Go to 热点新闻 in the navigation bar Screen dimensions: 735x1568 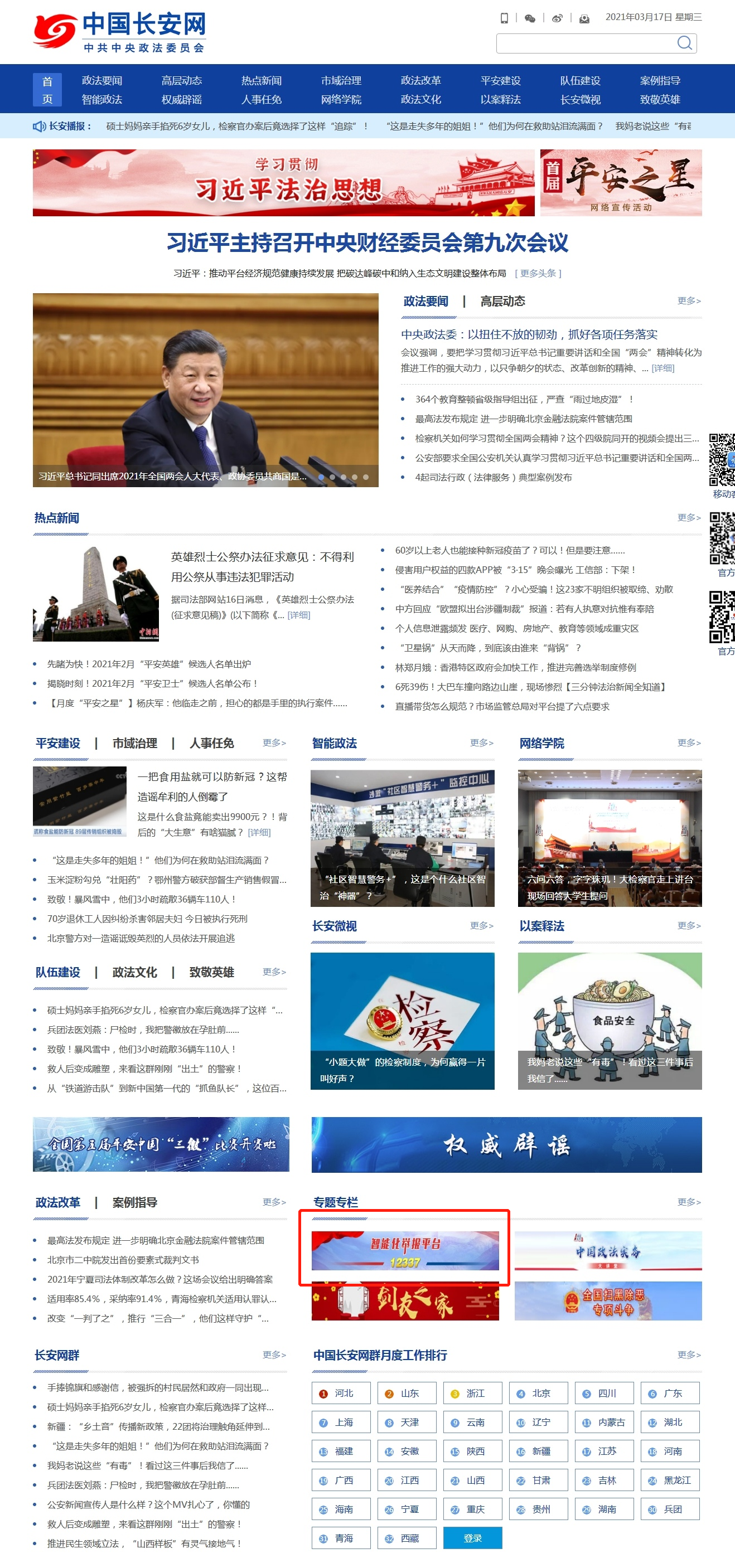point(261,80)
